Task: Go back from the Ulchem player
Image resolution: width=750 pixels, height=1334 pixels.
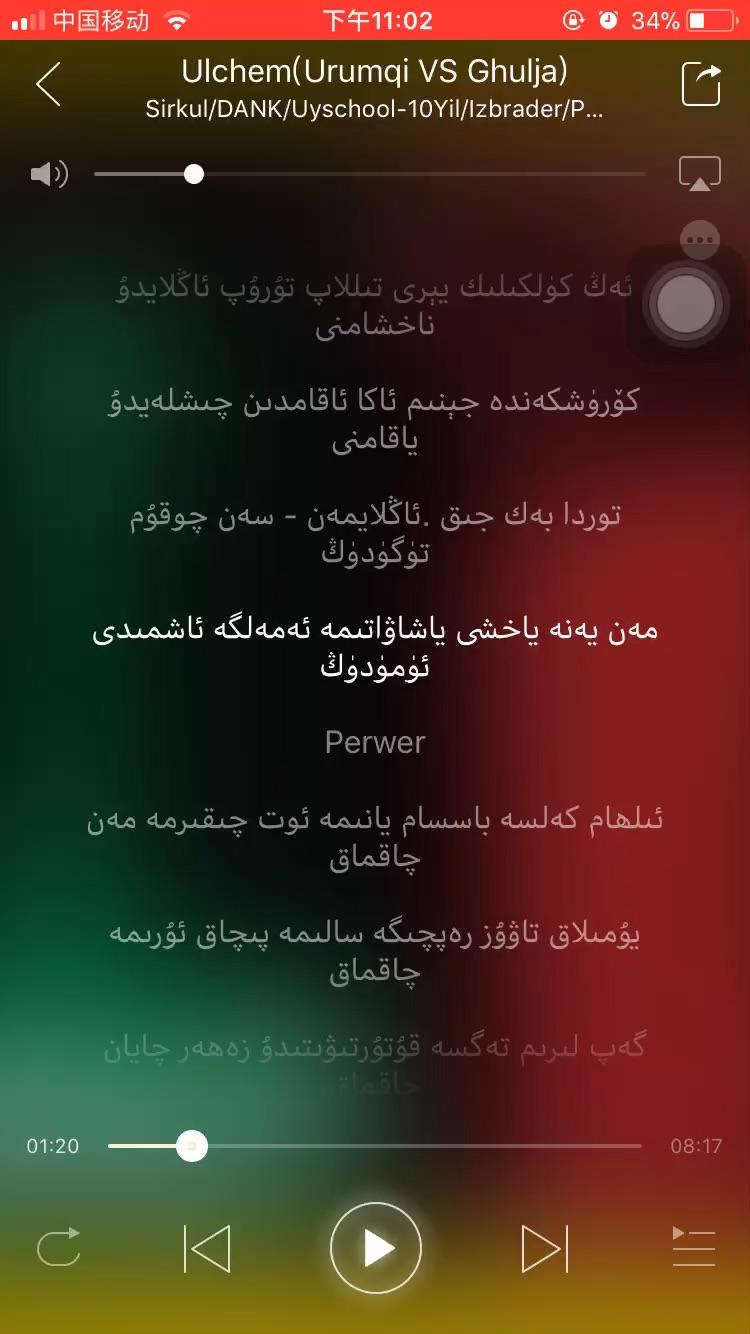Action: tap(48, 84)
